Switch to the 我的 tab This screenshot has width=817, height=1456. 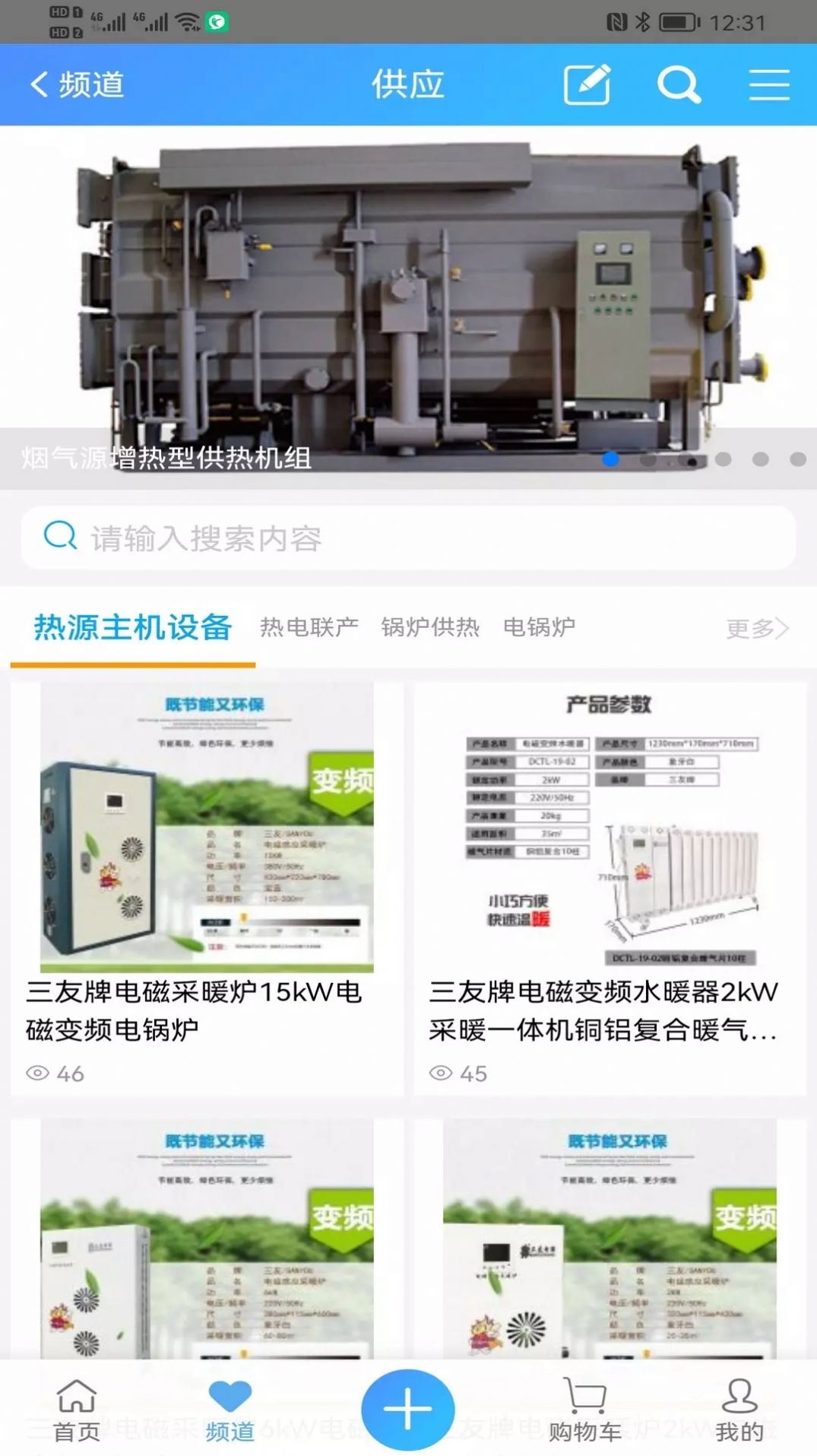click(x=739, y=1410)
